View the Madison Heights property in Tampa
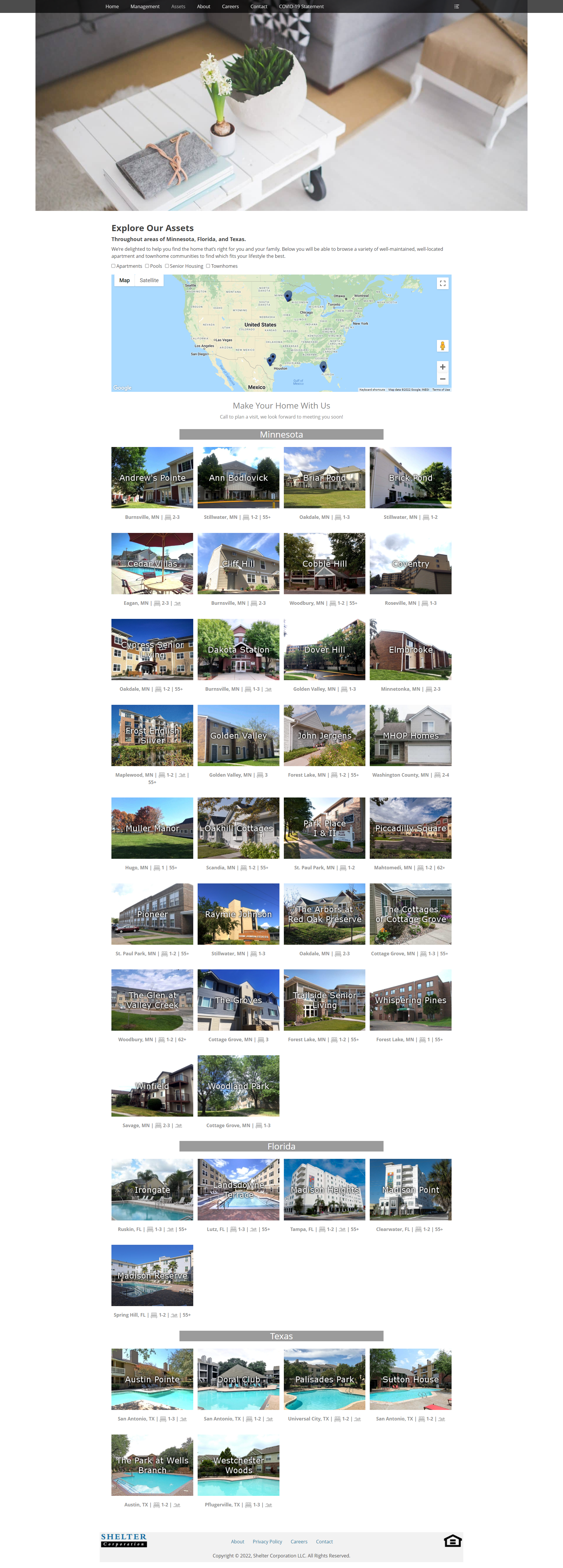Viewport: 563px width, 1568px height. (x=324, y=1190)
